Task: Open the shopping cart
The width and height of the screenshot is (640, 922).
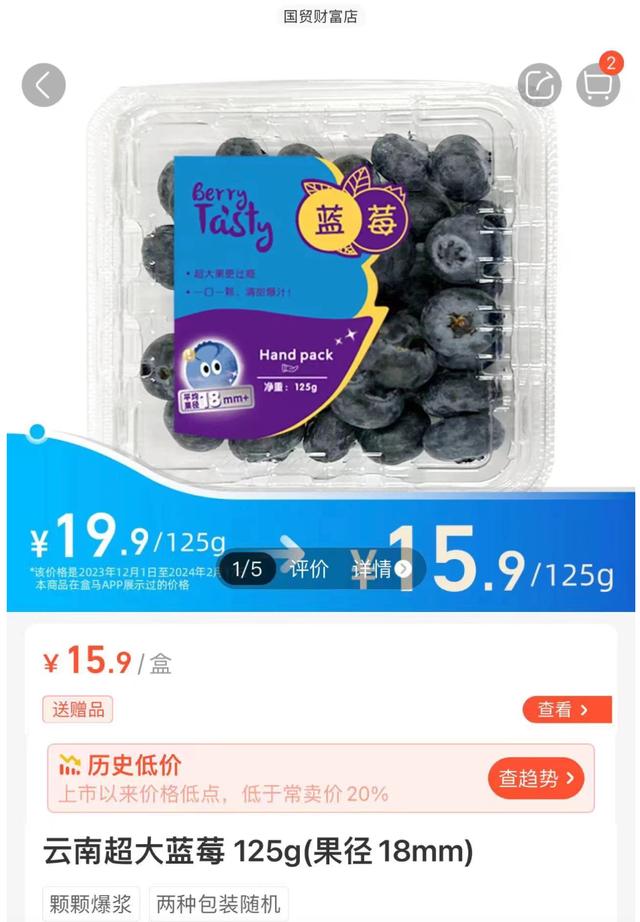Action: [598, 85]
